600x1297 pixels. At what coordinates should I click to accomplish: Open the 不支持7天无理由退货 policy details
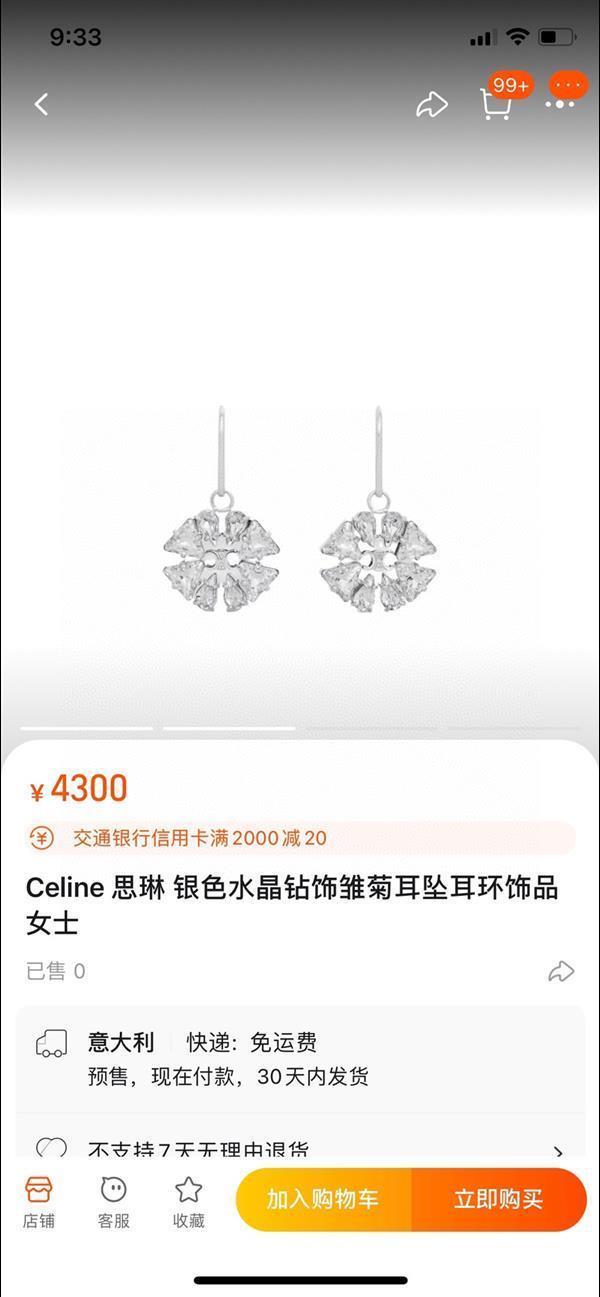pos(300,1150)
